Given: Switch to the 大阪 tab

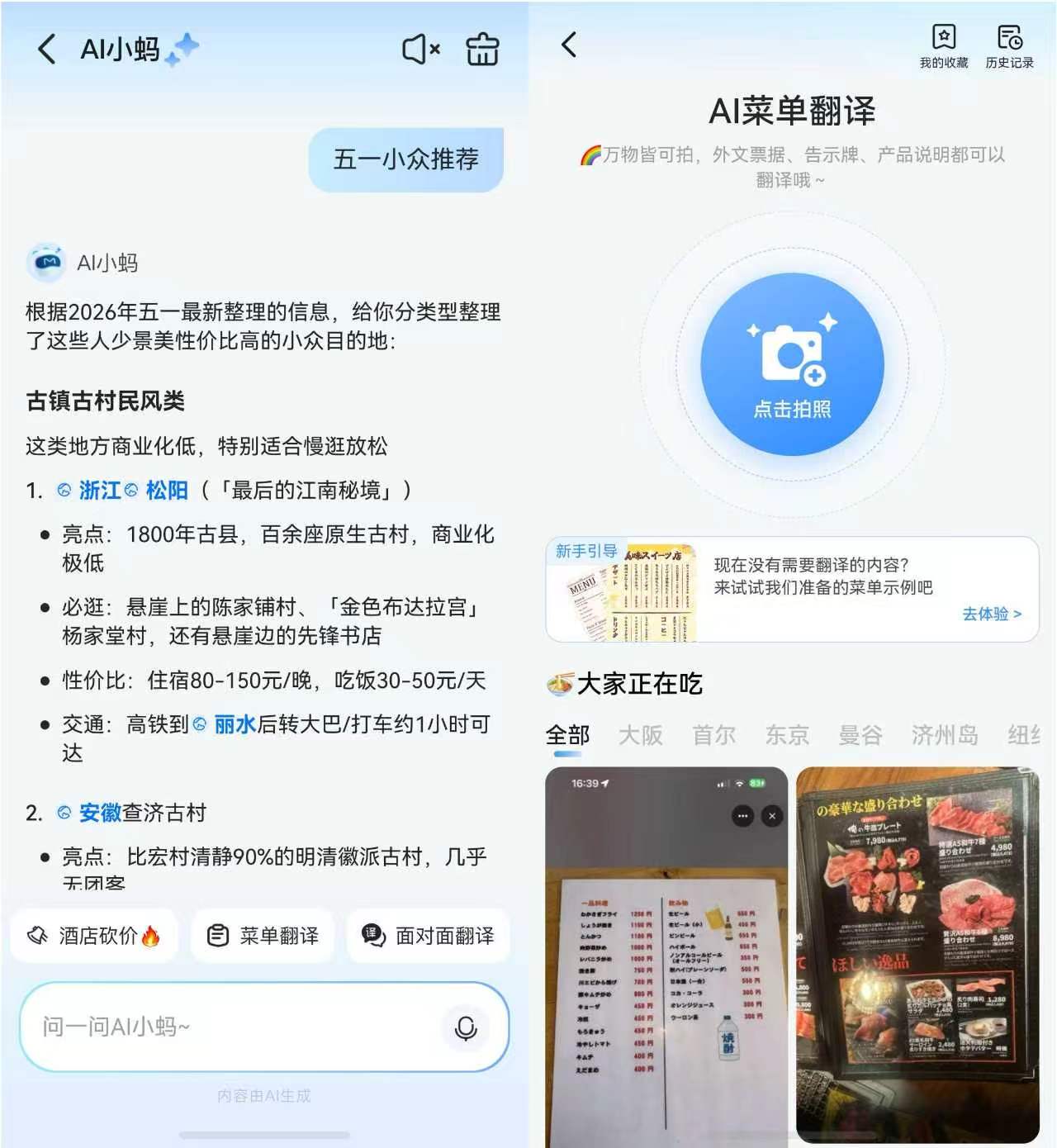Looking at the screenshot, I should click(640, 734).
